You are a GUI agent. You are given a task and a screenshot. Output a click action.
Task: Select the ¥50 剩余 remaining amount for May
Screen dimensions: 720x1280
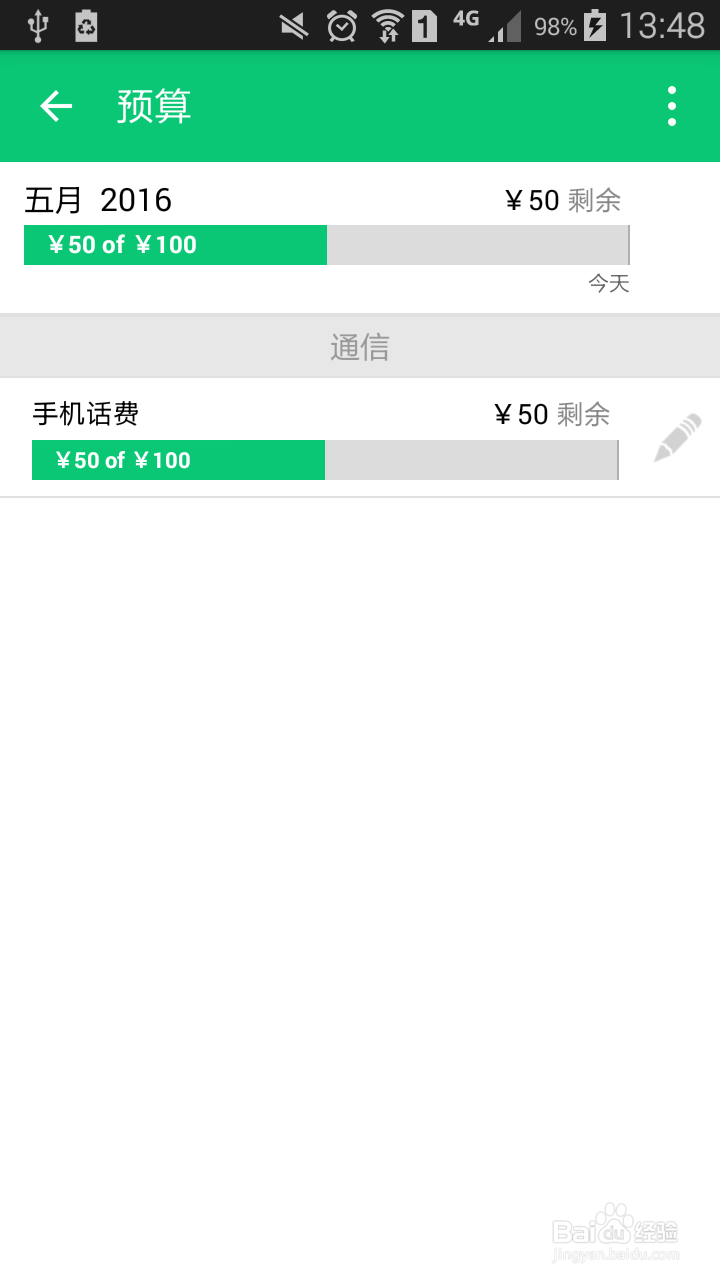point(563,200)
